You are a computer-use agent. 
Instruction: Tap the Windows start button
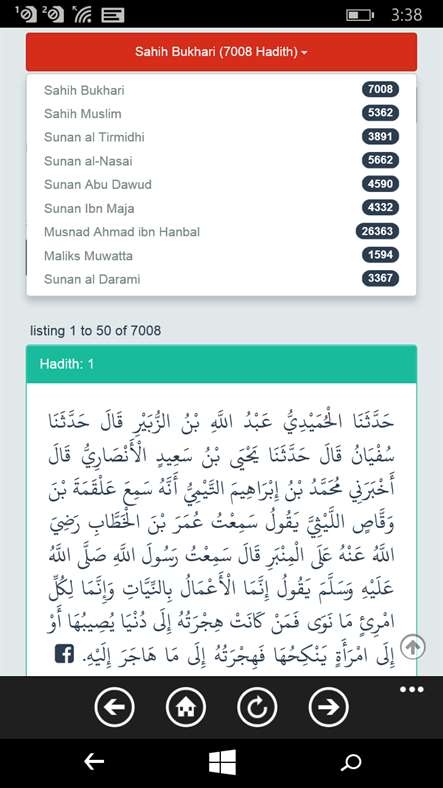(x=223, y=763)
